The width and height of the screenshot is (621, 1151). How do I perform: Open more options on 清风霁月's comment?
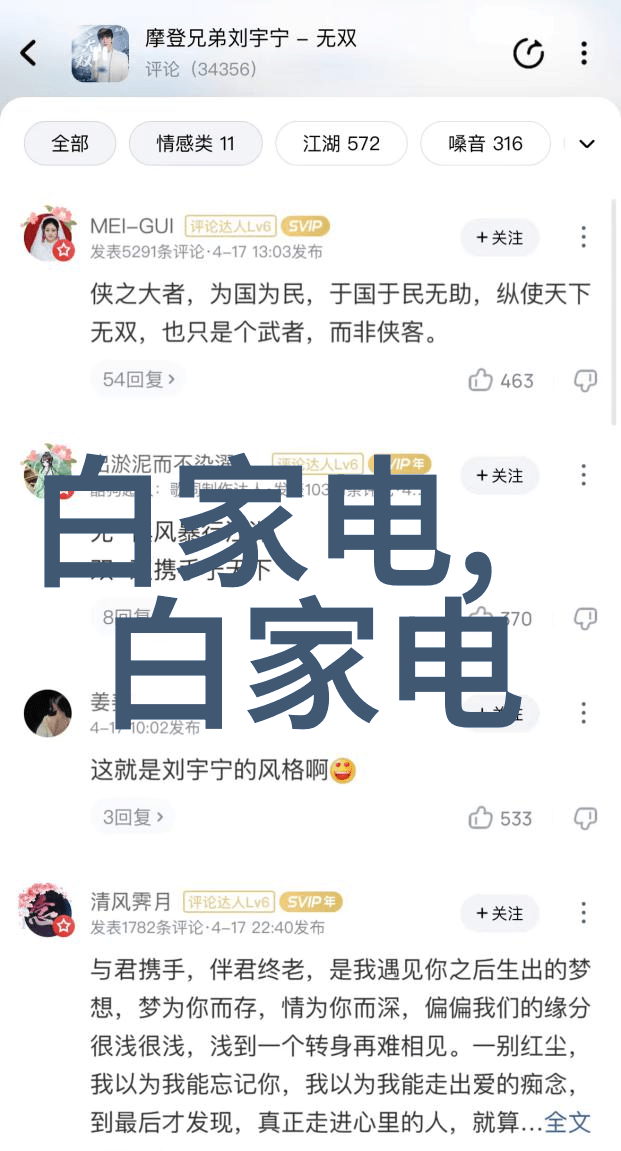click(x=584, y=913)
